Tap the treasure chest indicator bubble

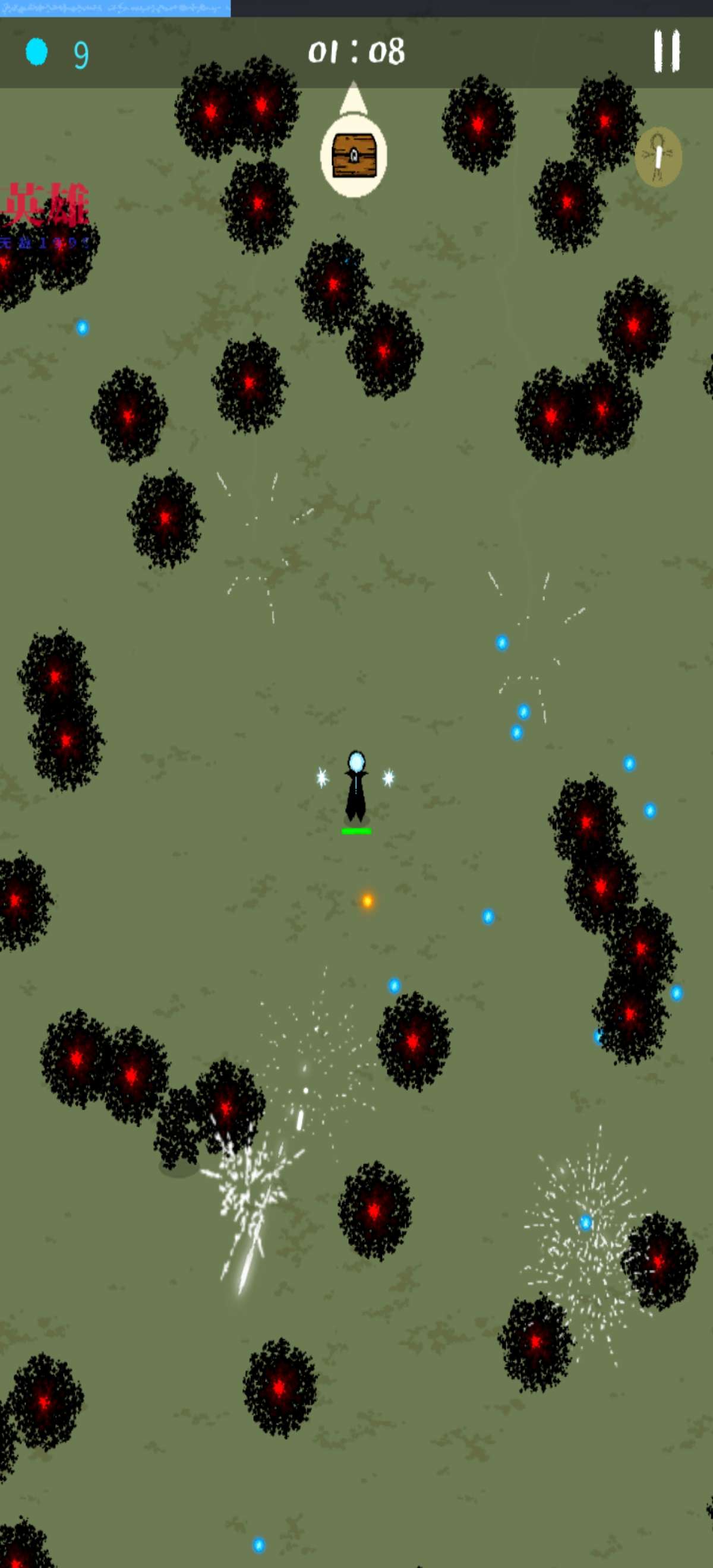(x=354, y=156)
